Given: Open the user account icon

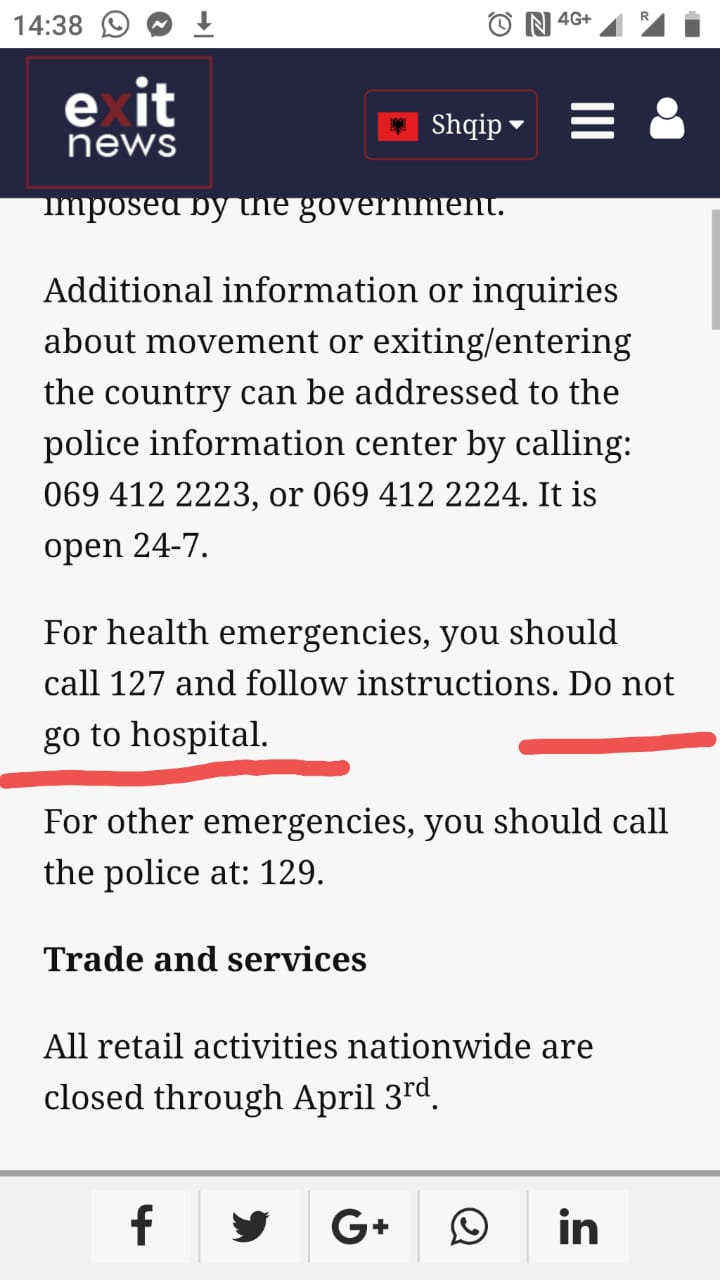Looking at the screenshot, I should (x=667, y=120).
